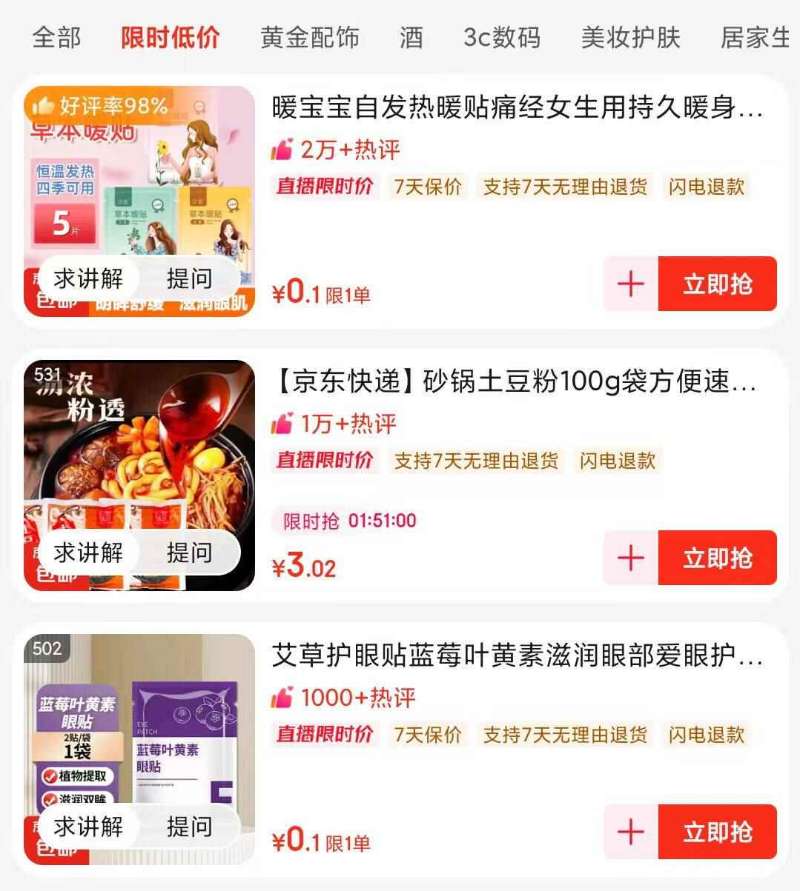Click the plus add icon on potato noodle card
This screenshot has width=800, height=891.
629,558
